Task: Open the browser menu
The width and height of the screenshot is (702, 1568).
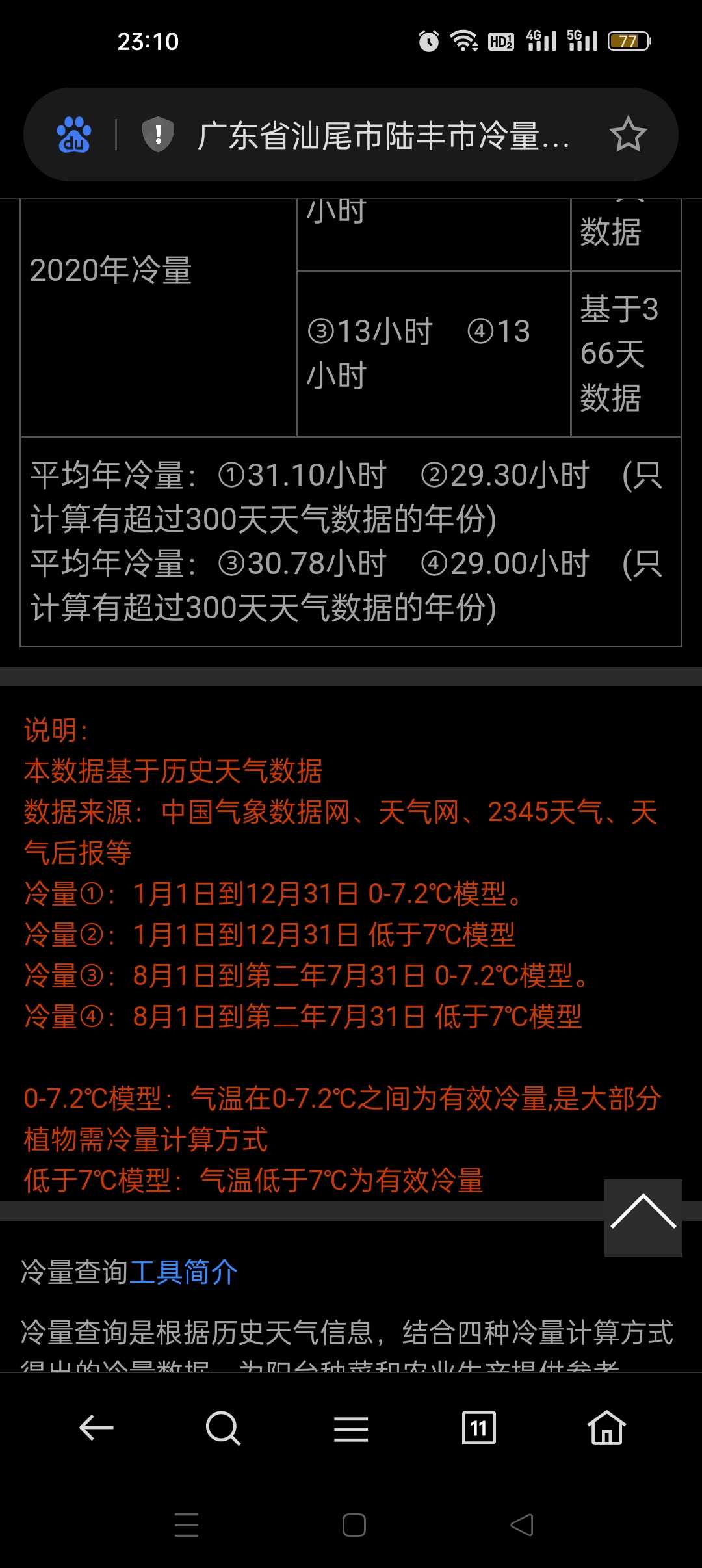Action: [x=351, y=1428]
